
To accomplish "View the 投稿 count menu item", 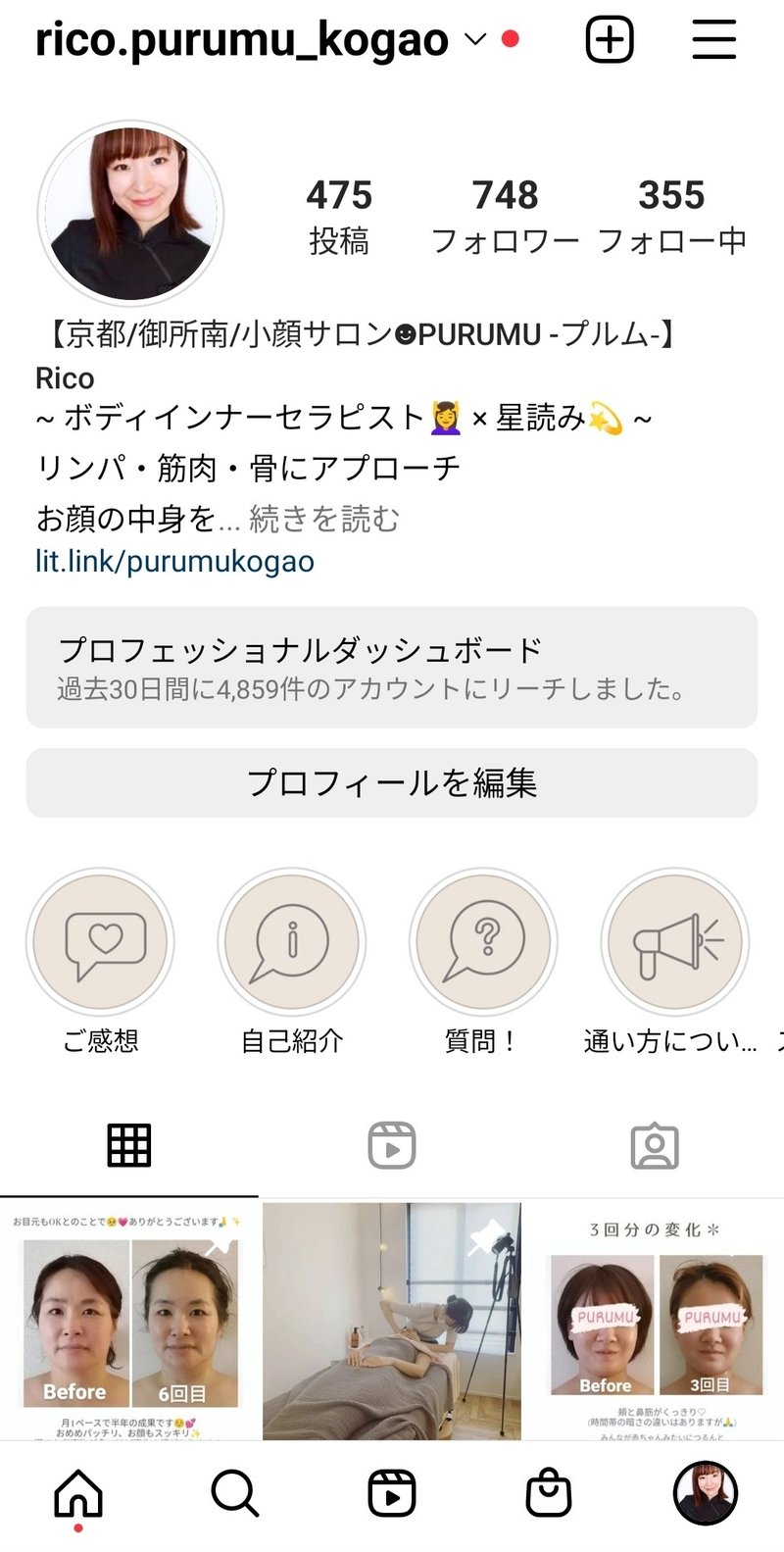I will click(x=342, y=211).
